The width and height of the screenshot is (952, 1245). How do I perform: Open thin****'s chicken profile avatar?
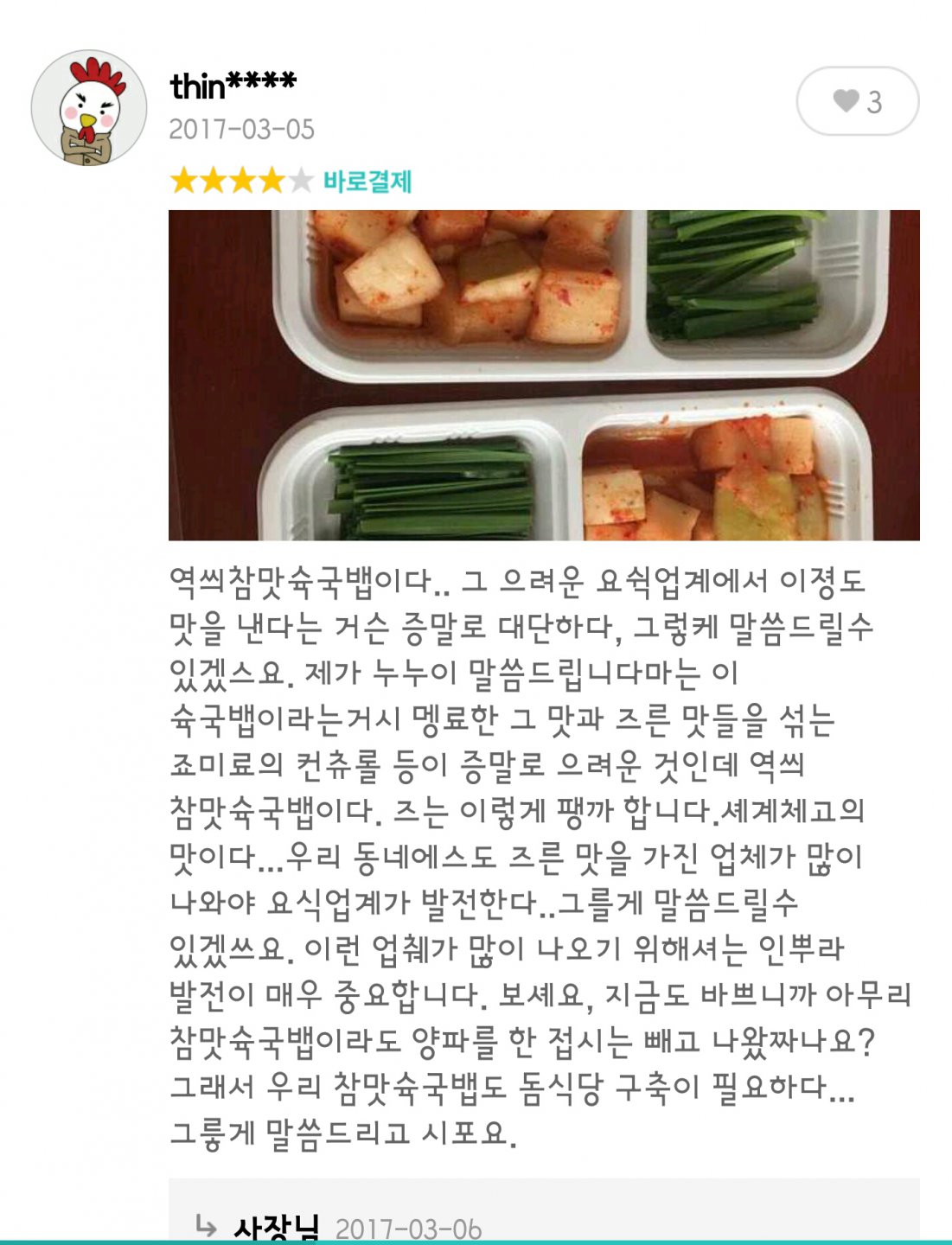pos(89,108)
